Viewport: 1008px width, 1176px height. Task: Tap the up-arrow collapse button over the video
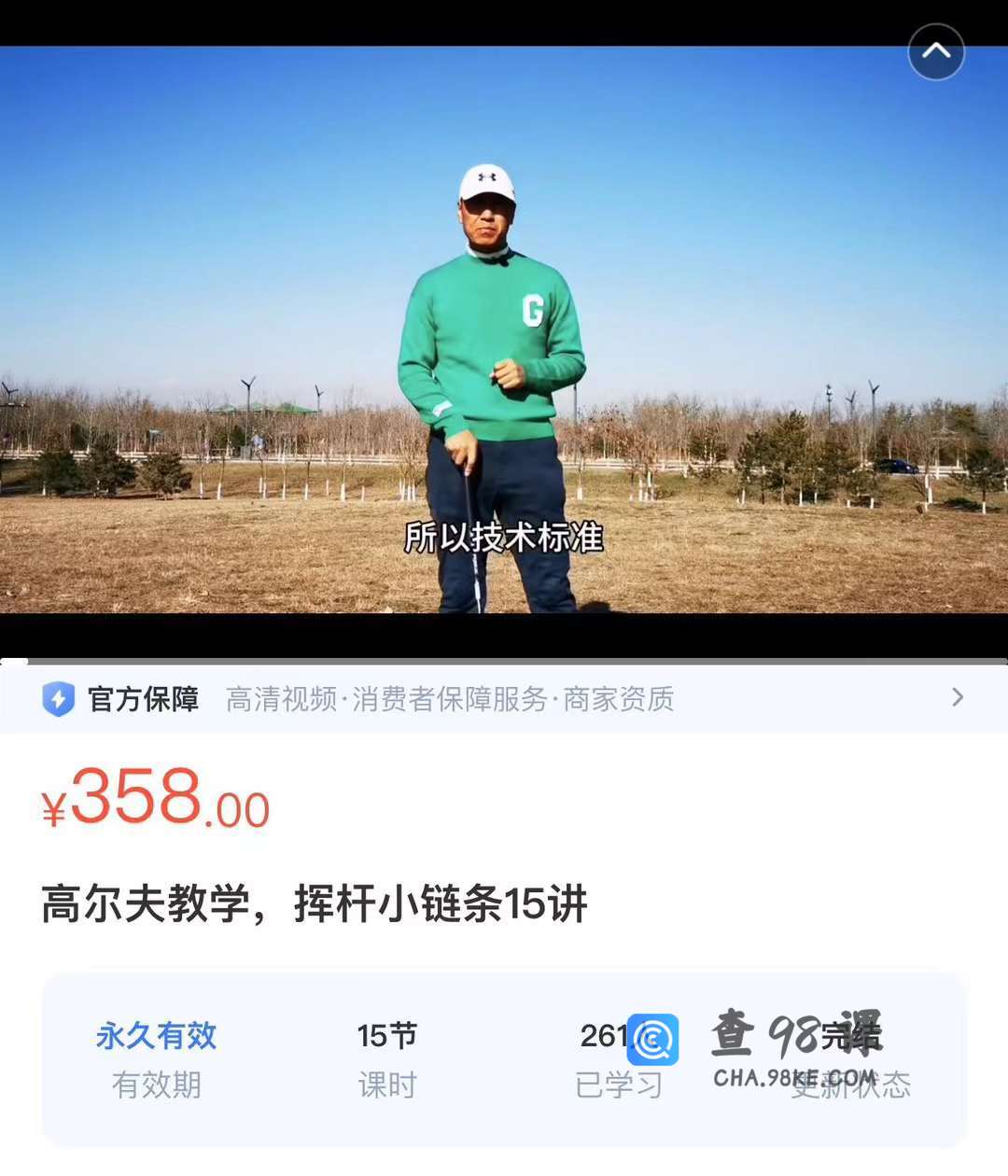coord(936,52)
